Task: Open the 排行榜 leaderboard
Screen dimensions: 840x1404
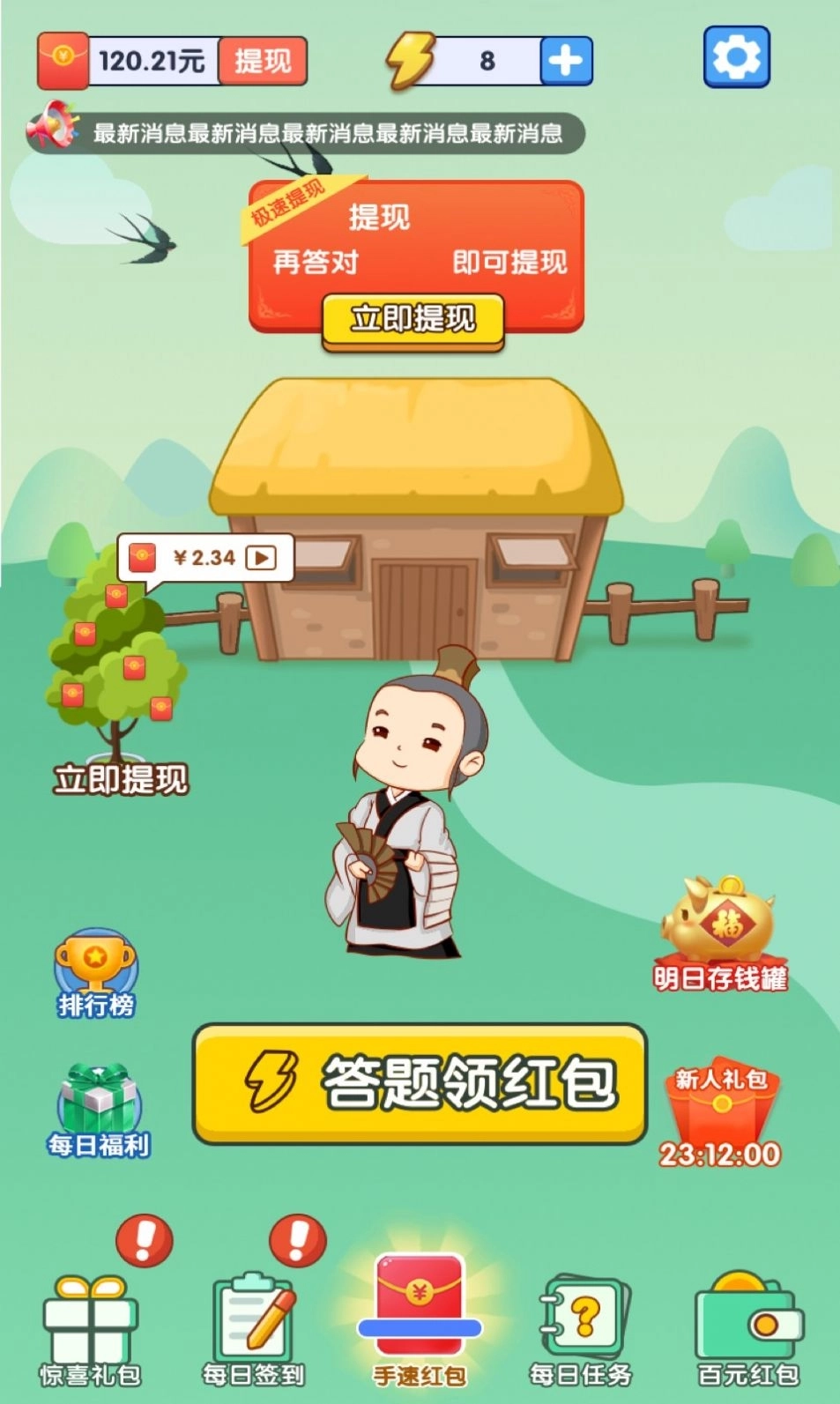Action: coord(95,972)
